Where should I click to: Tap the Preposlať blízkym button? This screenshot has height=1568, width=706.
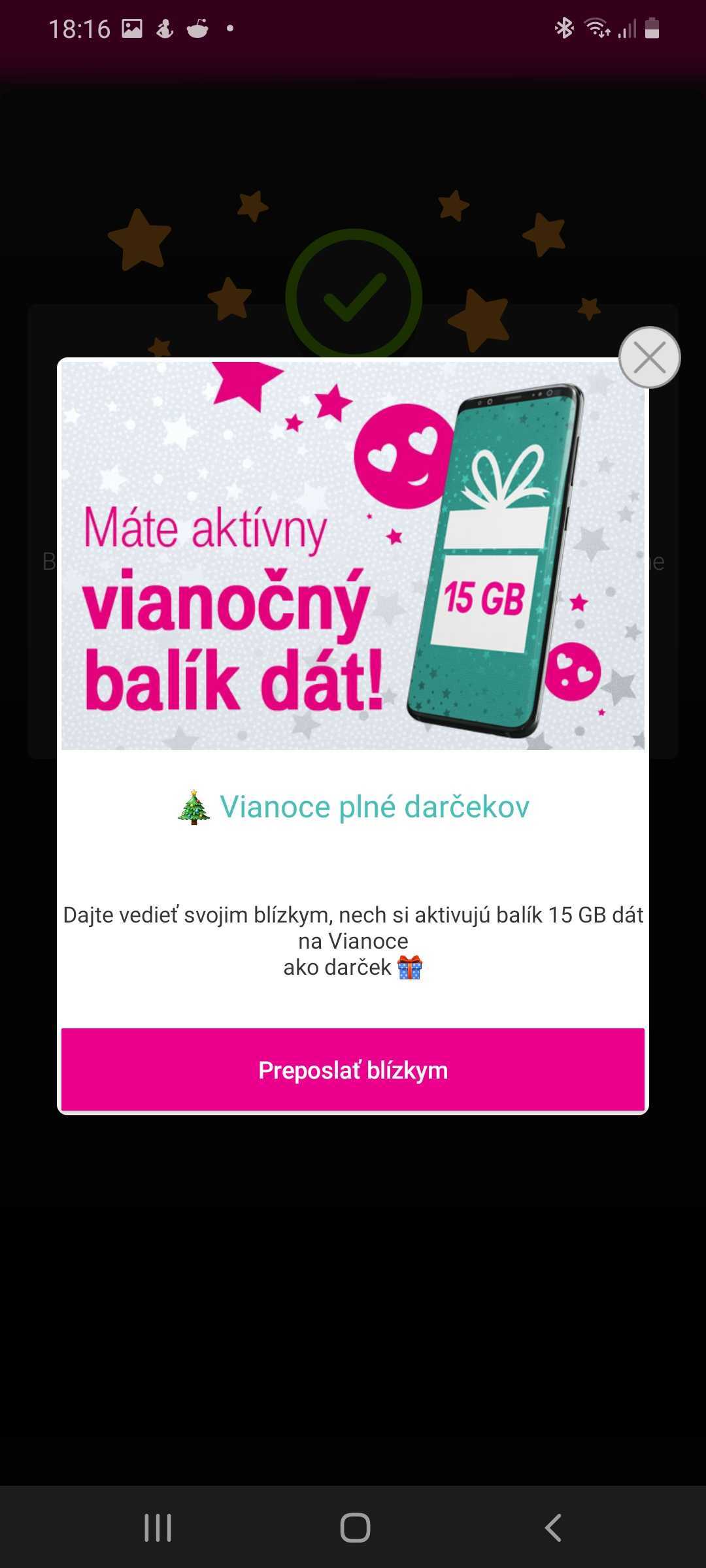(353, 1070)
